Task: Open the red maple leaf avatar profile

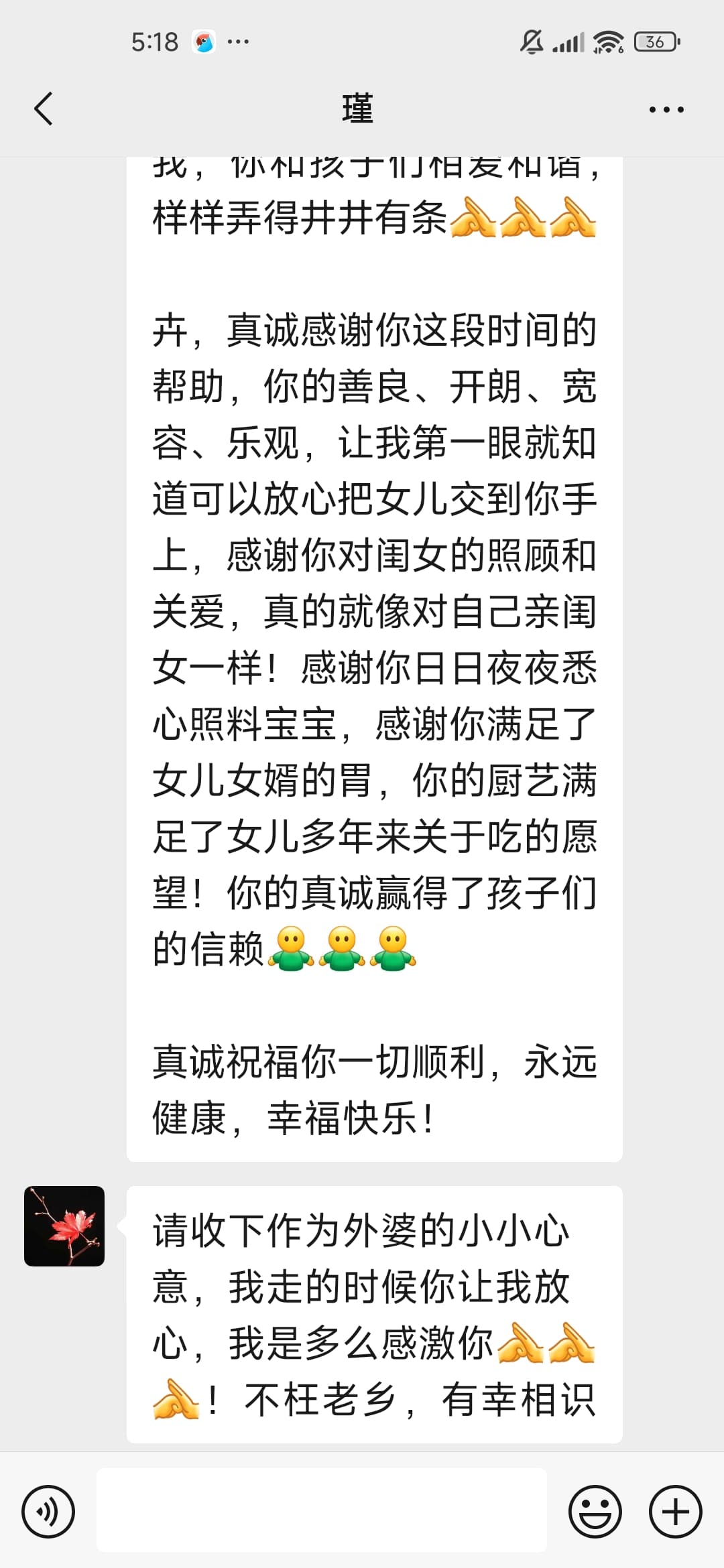Action: [x=64, y=1226]
